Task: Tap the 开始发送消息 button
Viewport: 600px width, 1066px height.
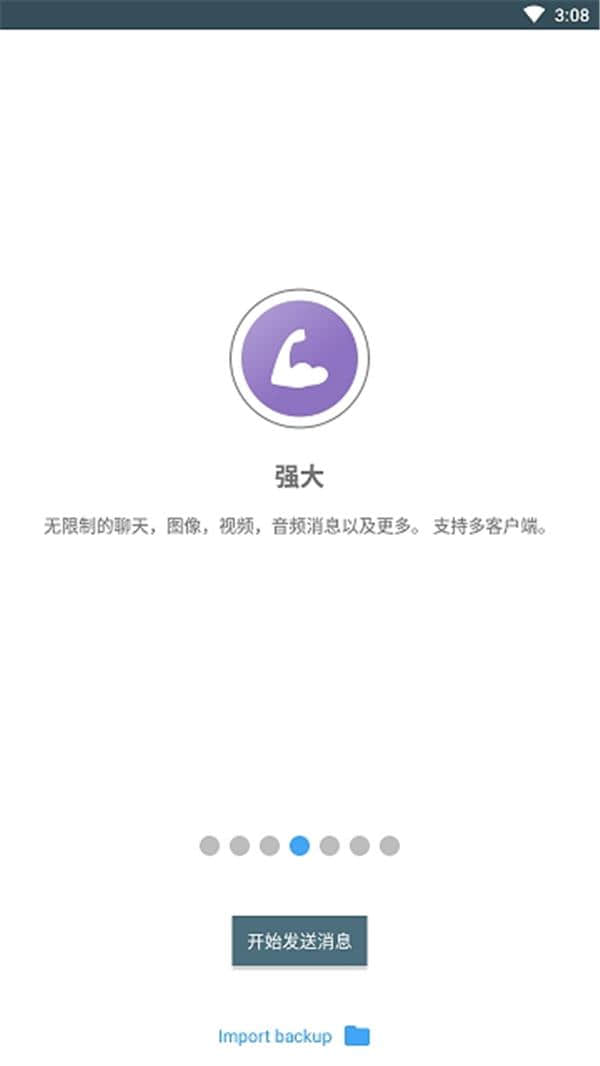Action: pos(299,941)
